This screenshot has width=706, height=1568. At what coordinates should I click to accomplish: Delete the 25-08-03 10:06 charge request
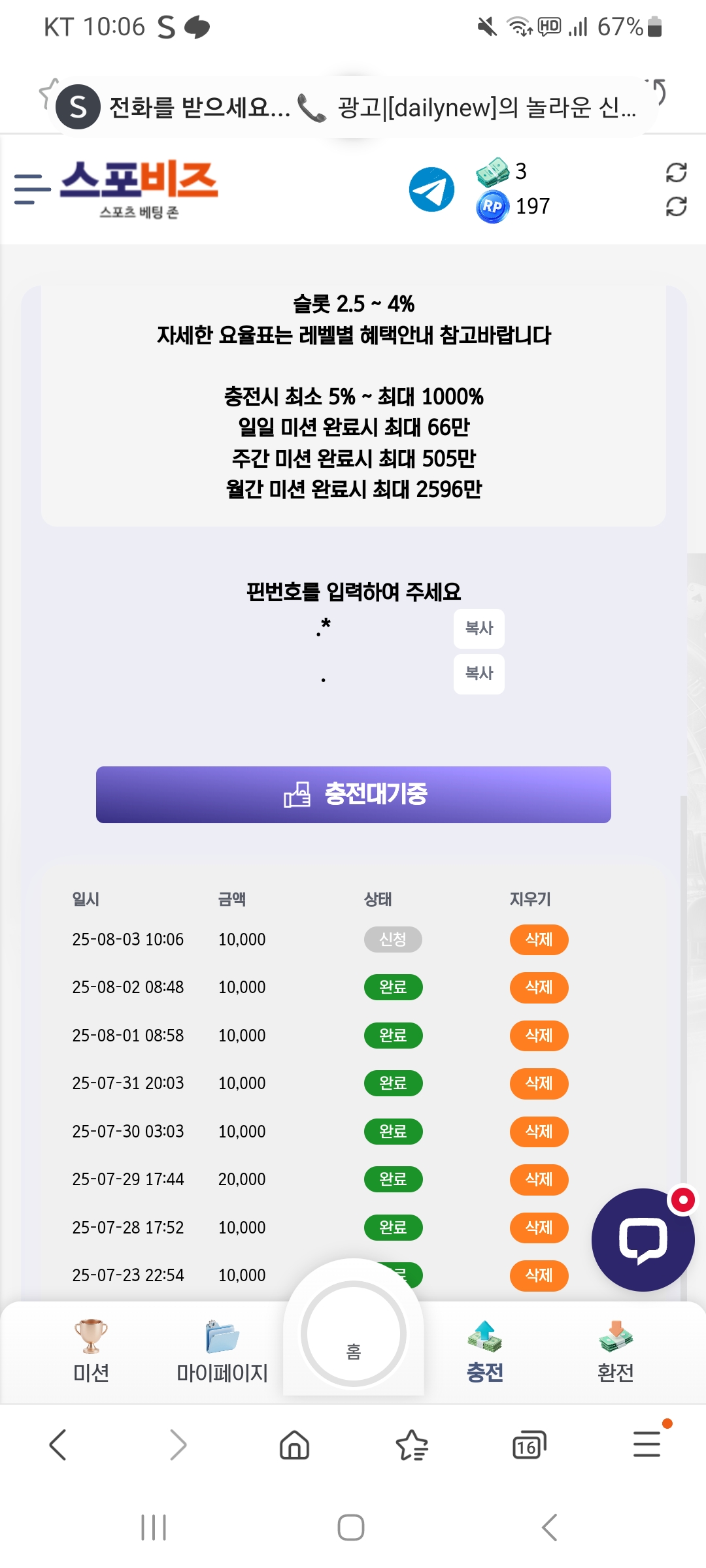click(539, 939)
